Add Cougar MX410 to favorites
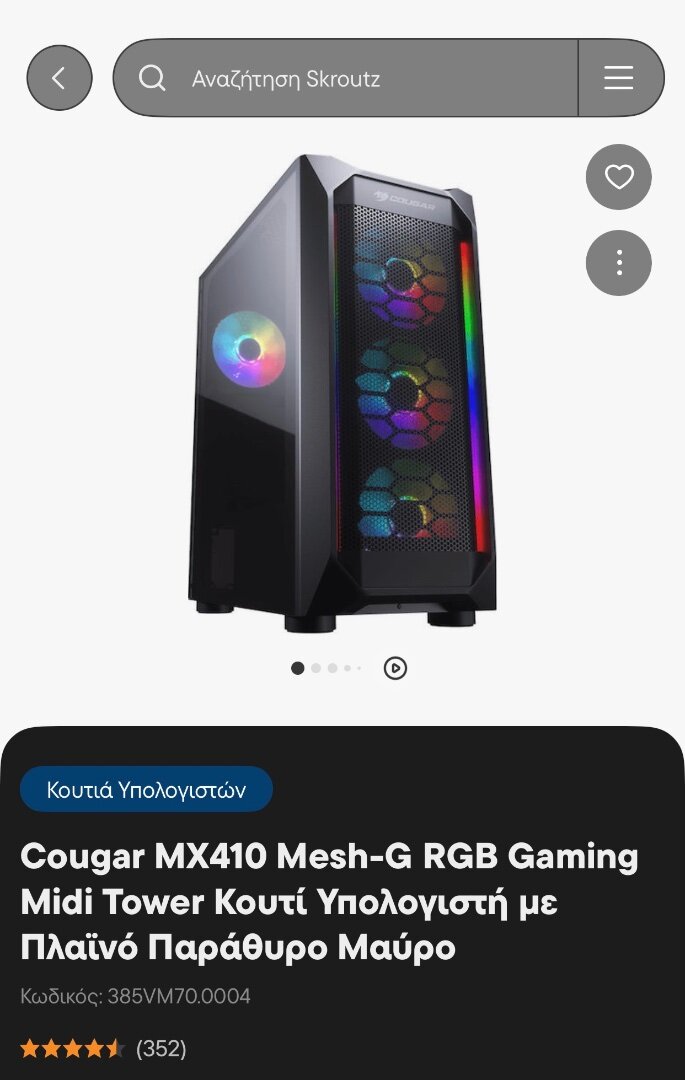 click(x=619, y=177)
